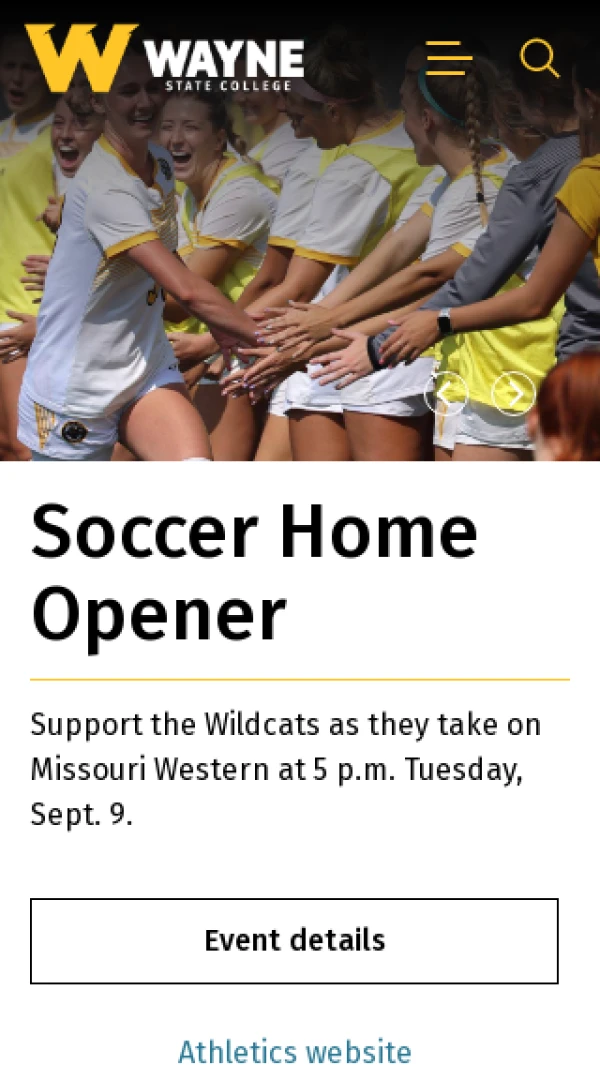
Task: Open the Event details button
Action: click(294, 940)
